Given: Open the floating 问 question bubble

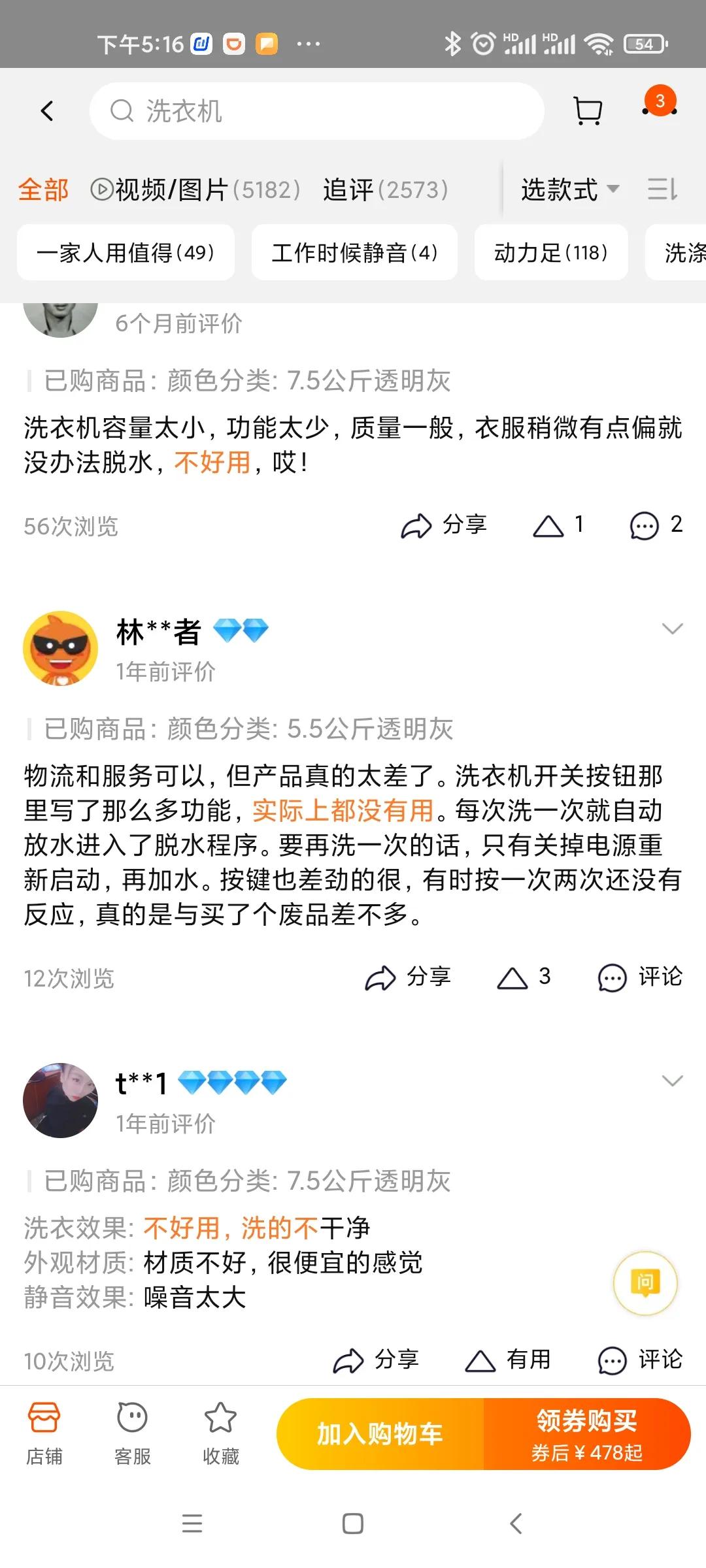Looking at the screenshot, I should point(646,1282).
